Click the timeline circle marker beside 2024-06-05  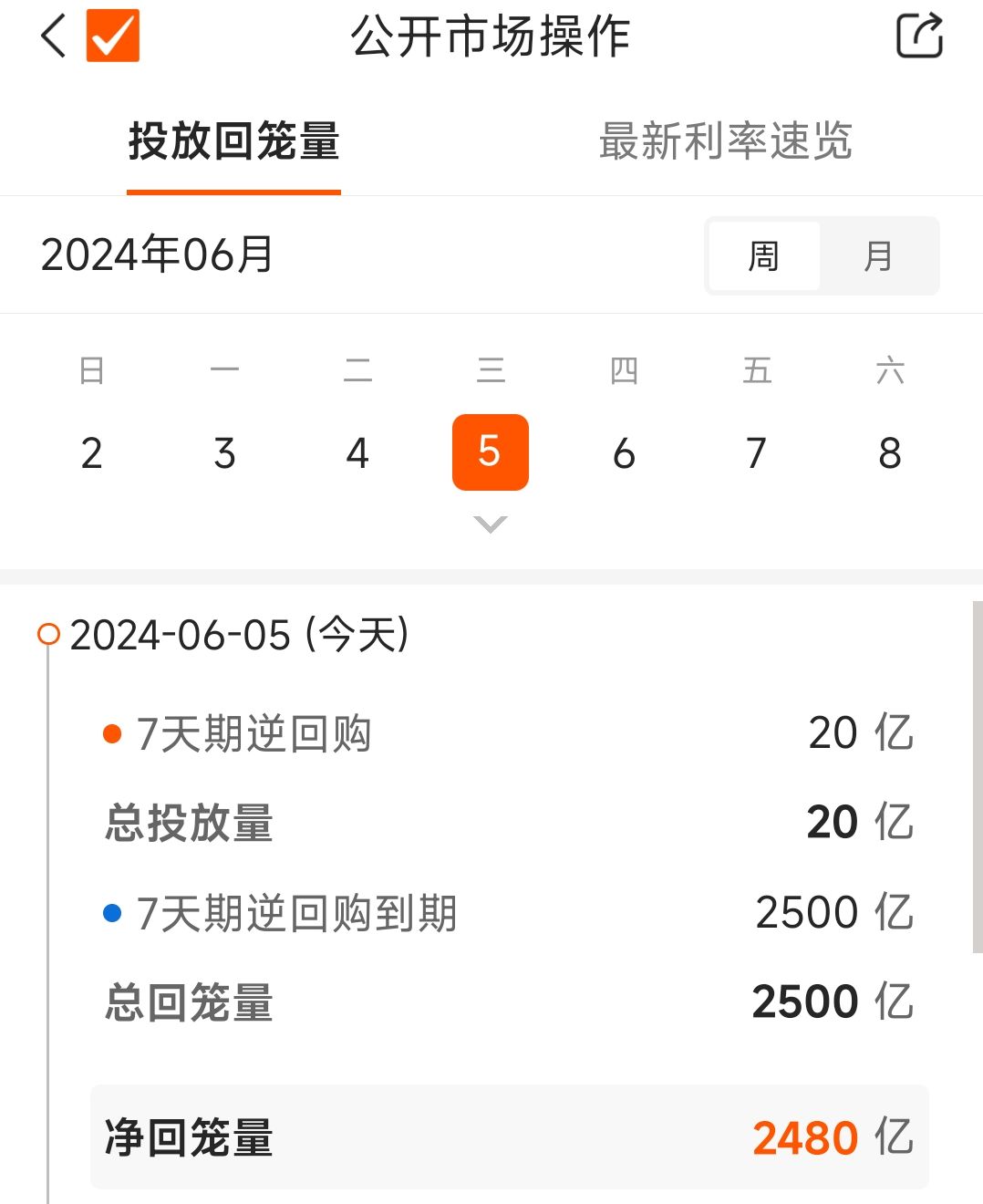[x=48, y=633]
